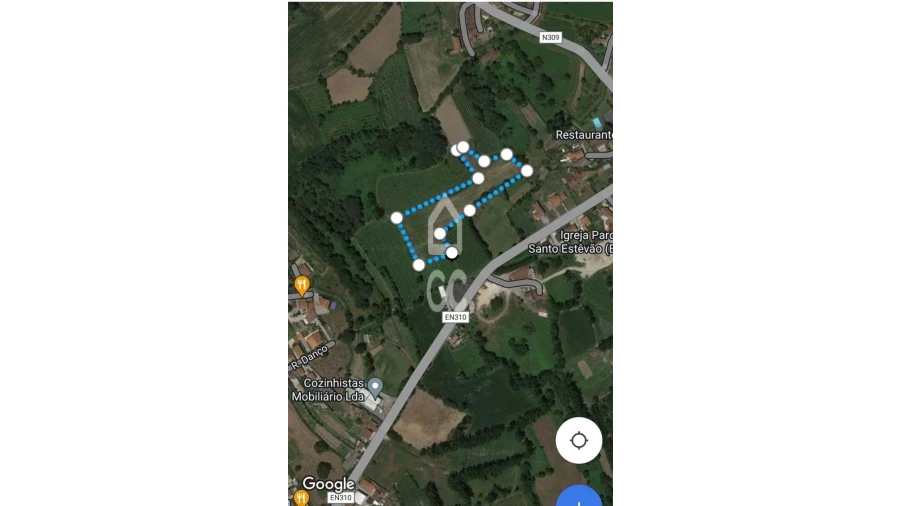Open the Cozinhistas Mobiliário Lda place marker
The height and width of the screenshot is (506, 900).
tap(375, 387)
